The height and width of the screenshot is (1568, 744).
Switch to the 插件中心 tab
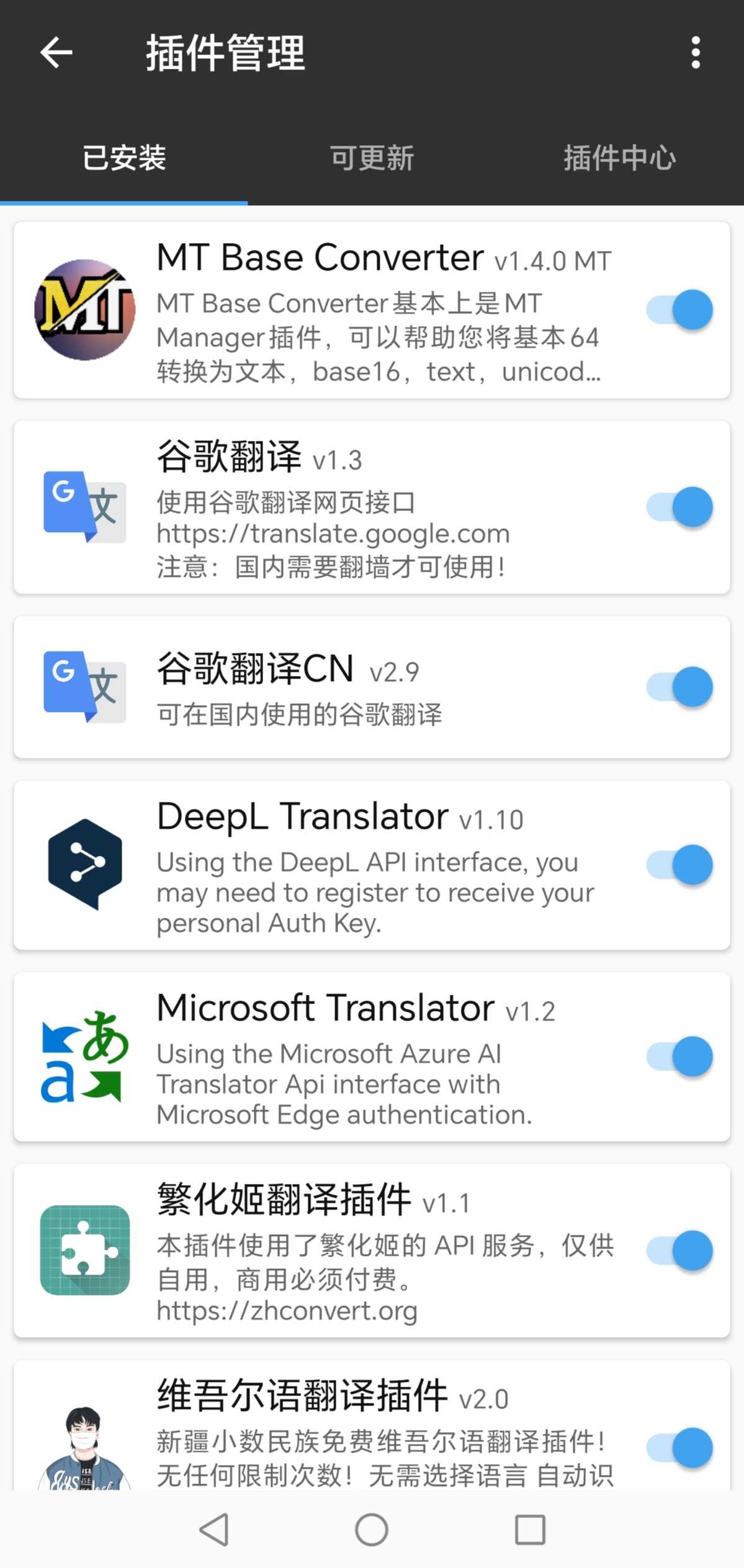[x=619, y=158]
